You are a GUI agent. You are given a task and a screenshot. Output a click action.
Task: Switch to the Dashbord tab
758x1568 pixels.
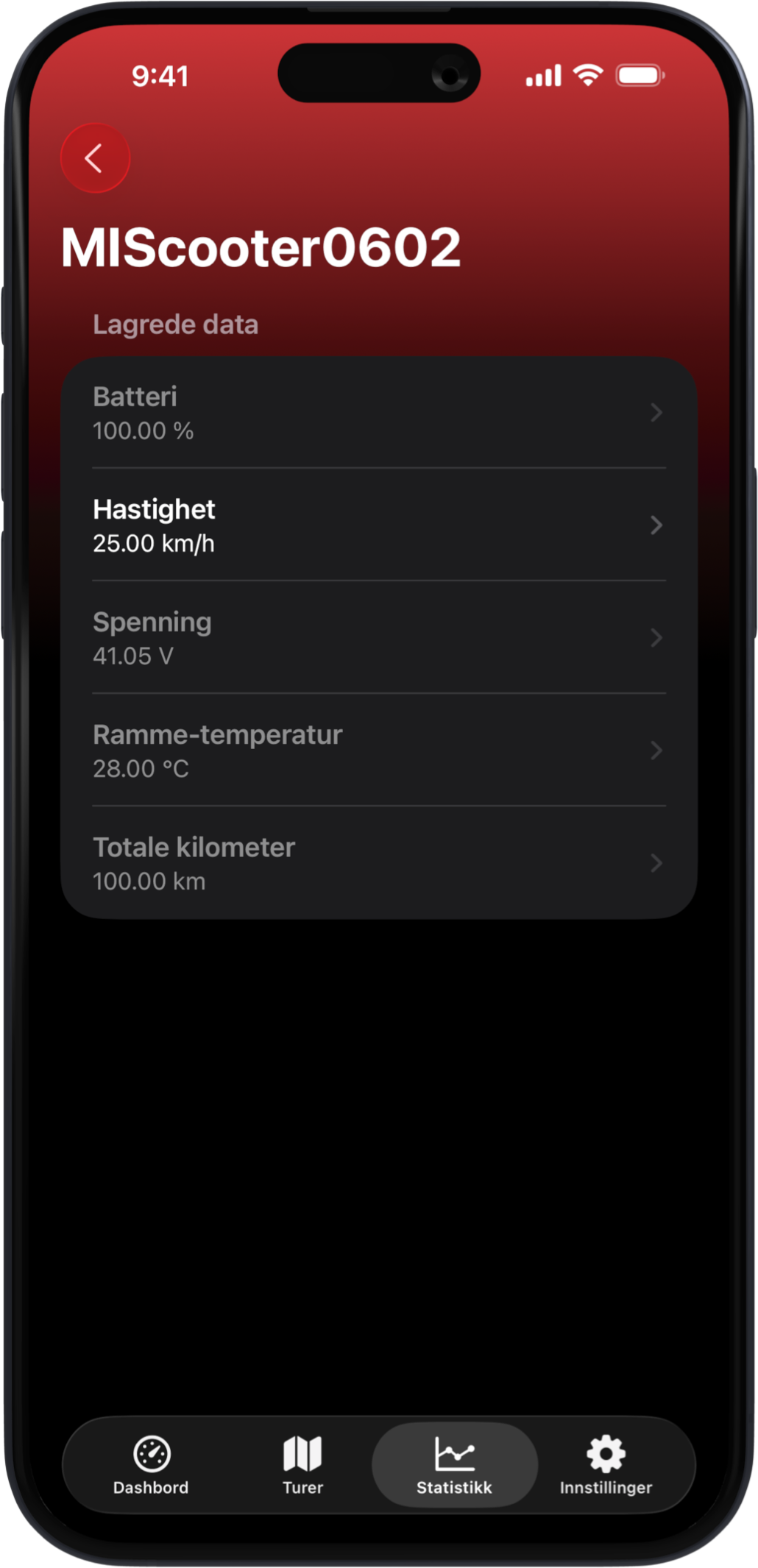tap(152, 1464)
